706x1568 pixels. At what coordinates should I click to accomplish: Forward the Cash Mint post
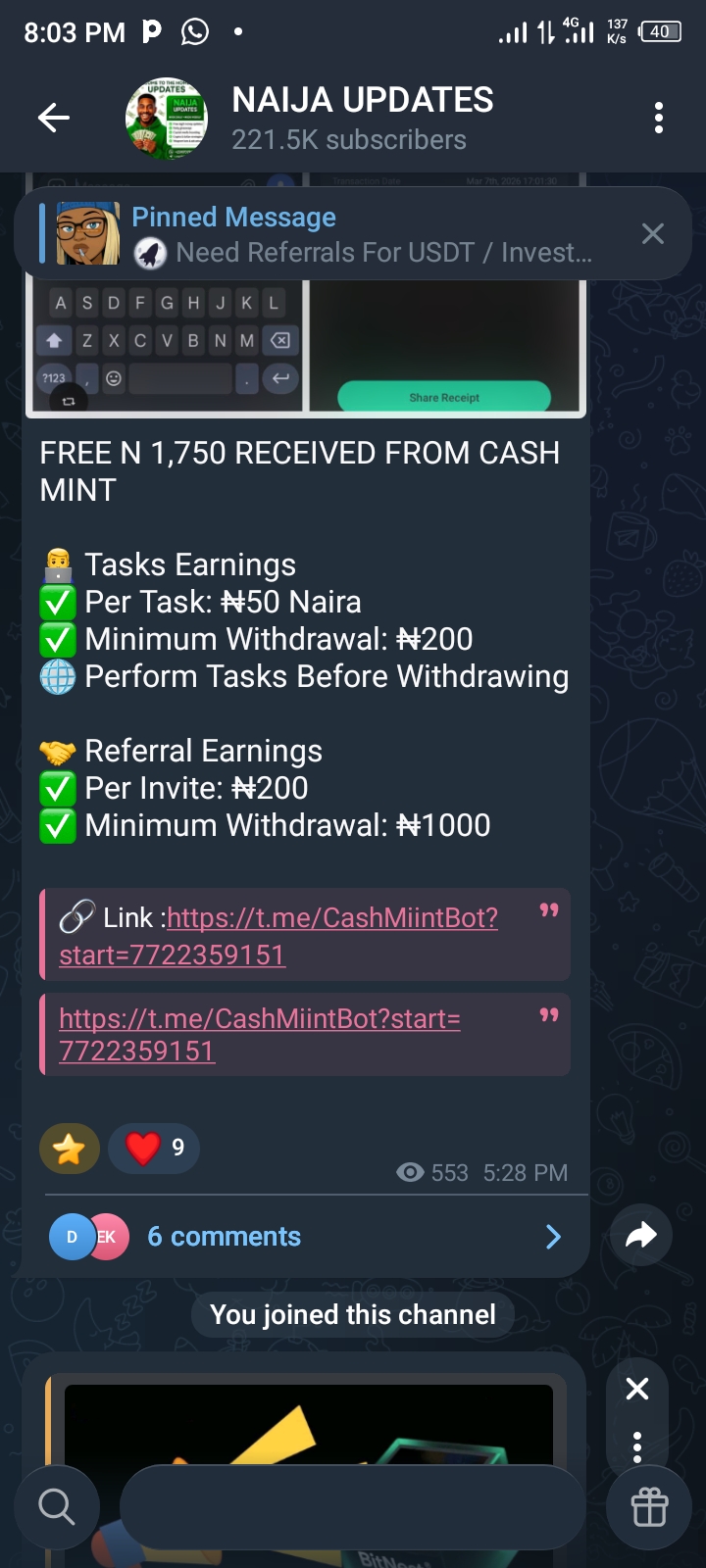click(640, 1236)
